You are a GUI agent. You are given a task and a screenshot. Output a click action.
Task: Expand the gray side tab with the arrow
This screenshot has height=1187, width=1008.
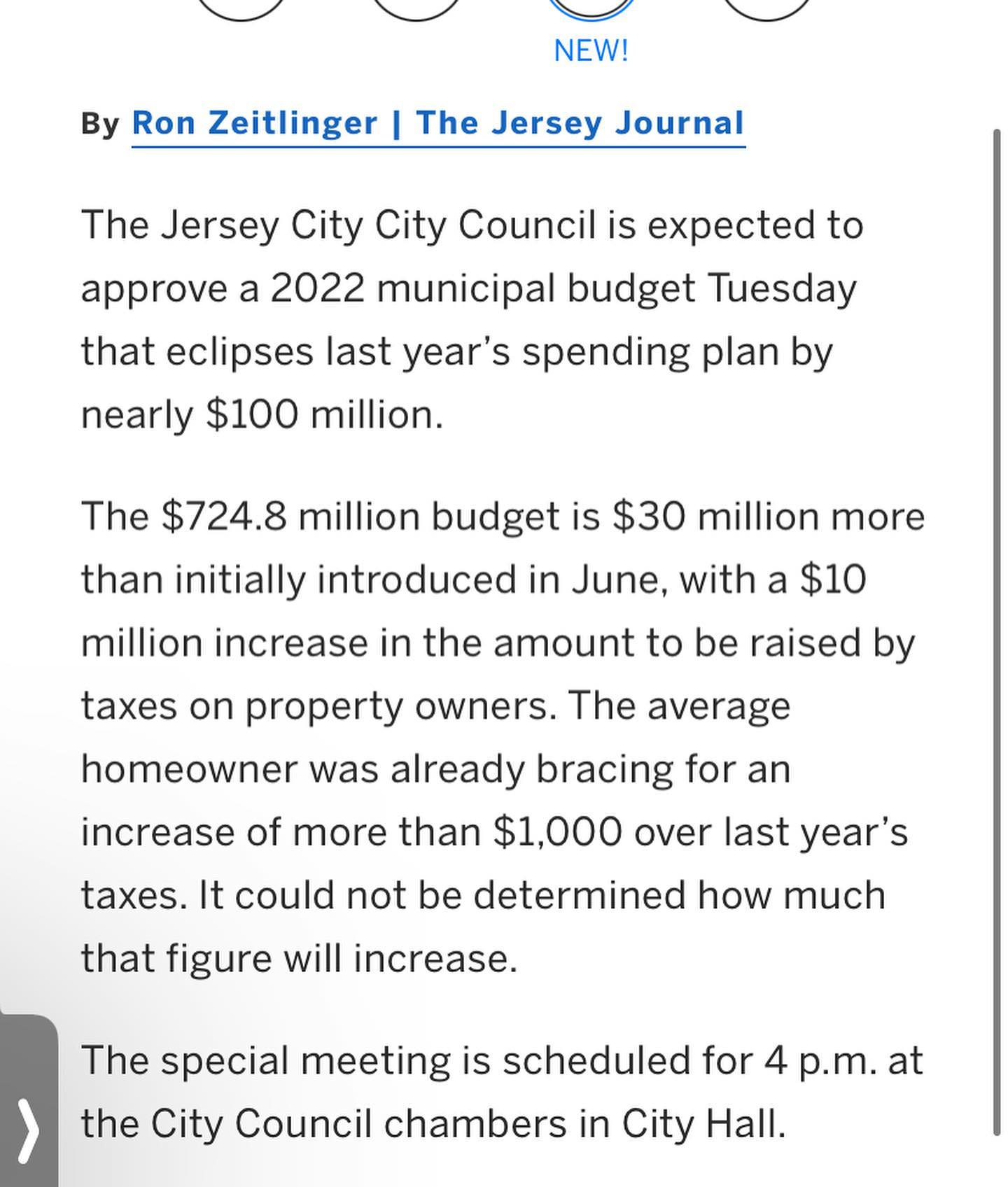point(28,1100)
